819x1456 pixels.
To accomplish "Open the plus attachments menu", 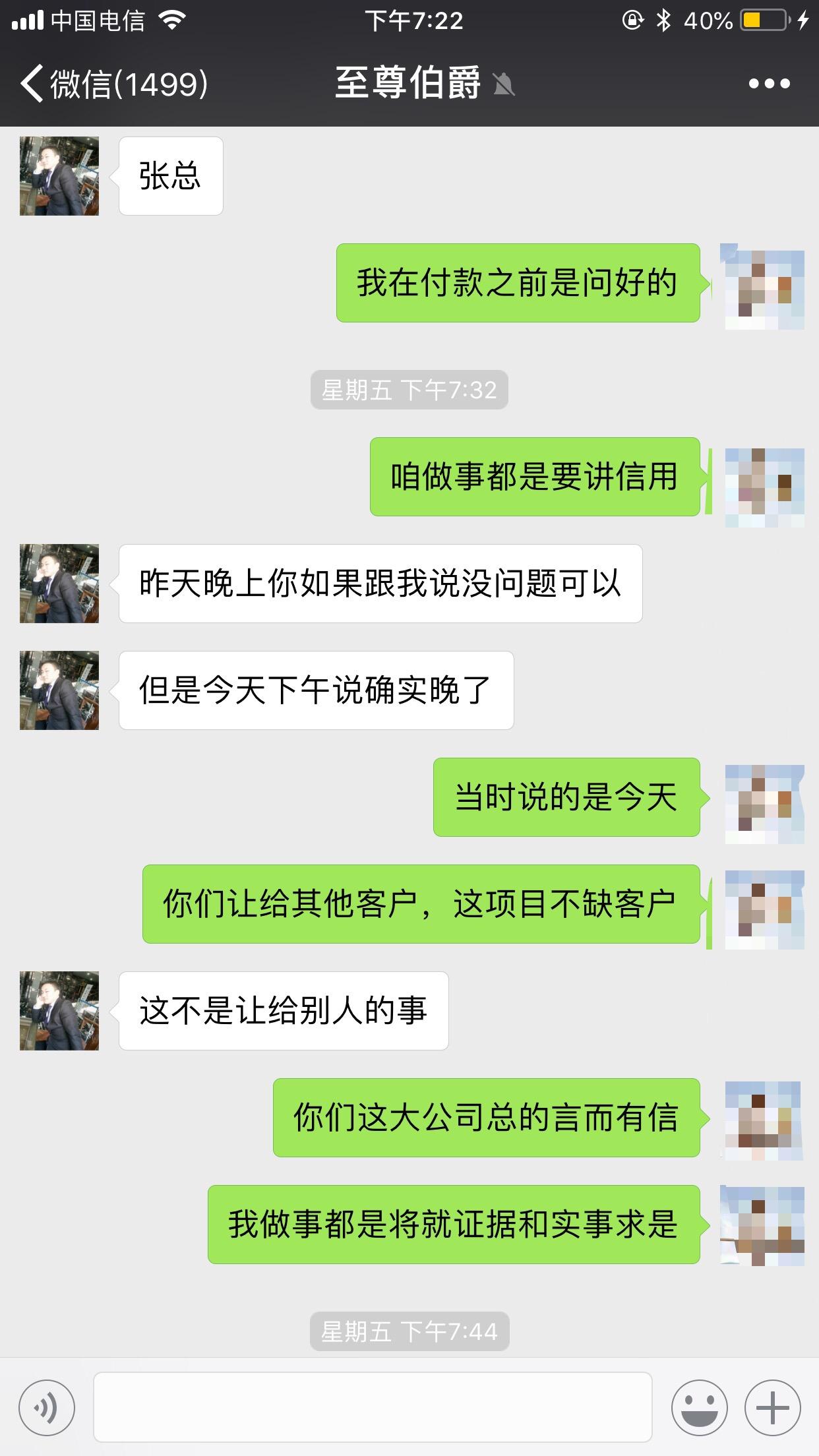I will click(x=772, y=1408).
